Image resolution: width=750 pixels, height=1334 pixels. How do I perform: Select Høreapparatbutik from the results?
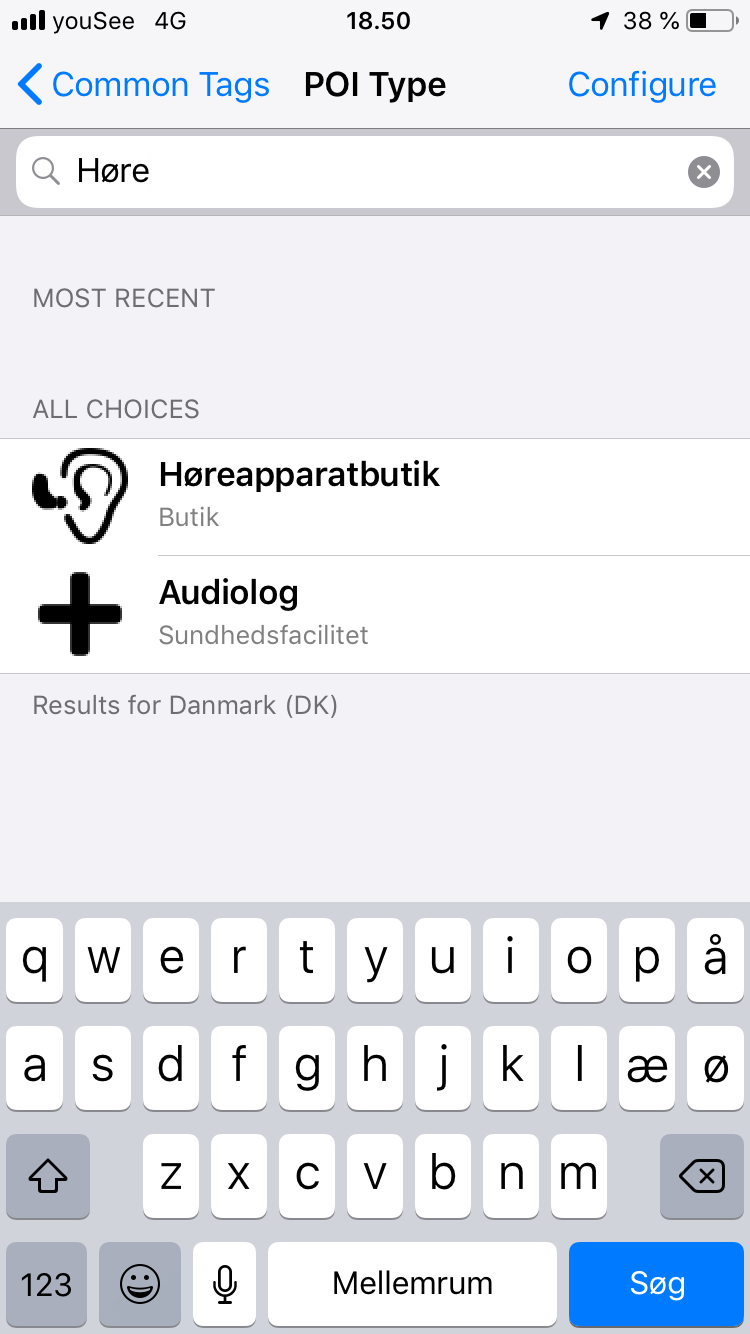tap(375, 496)
